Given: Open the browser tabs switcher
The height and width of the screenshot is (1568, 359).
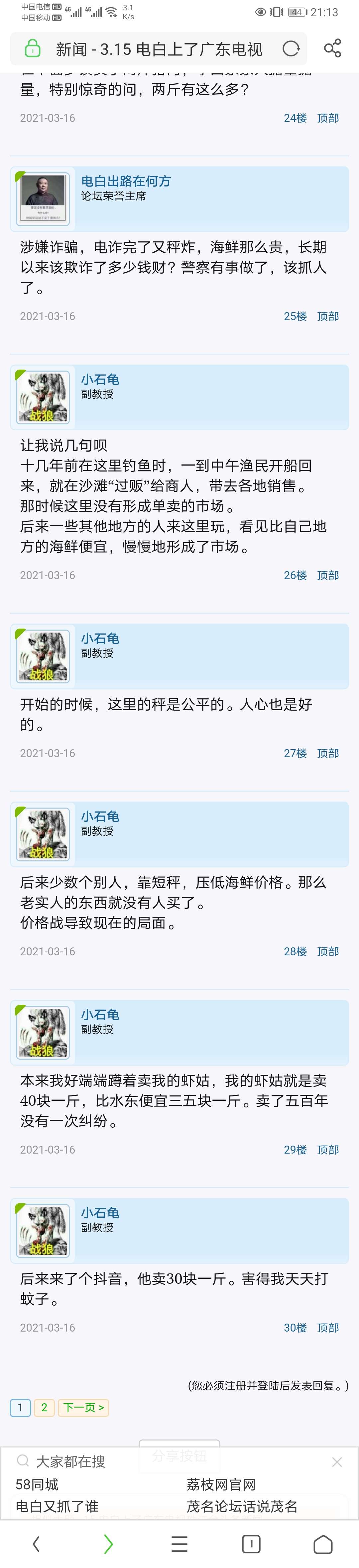Looking at the screenshot, I should tap(251, 1544).
